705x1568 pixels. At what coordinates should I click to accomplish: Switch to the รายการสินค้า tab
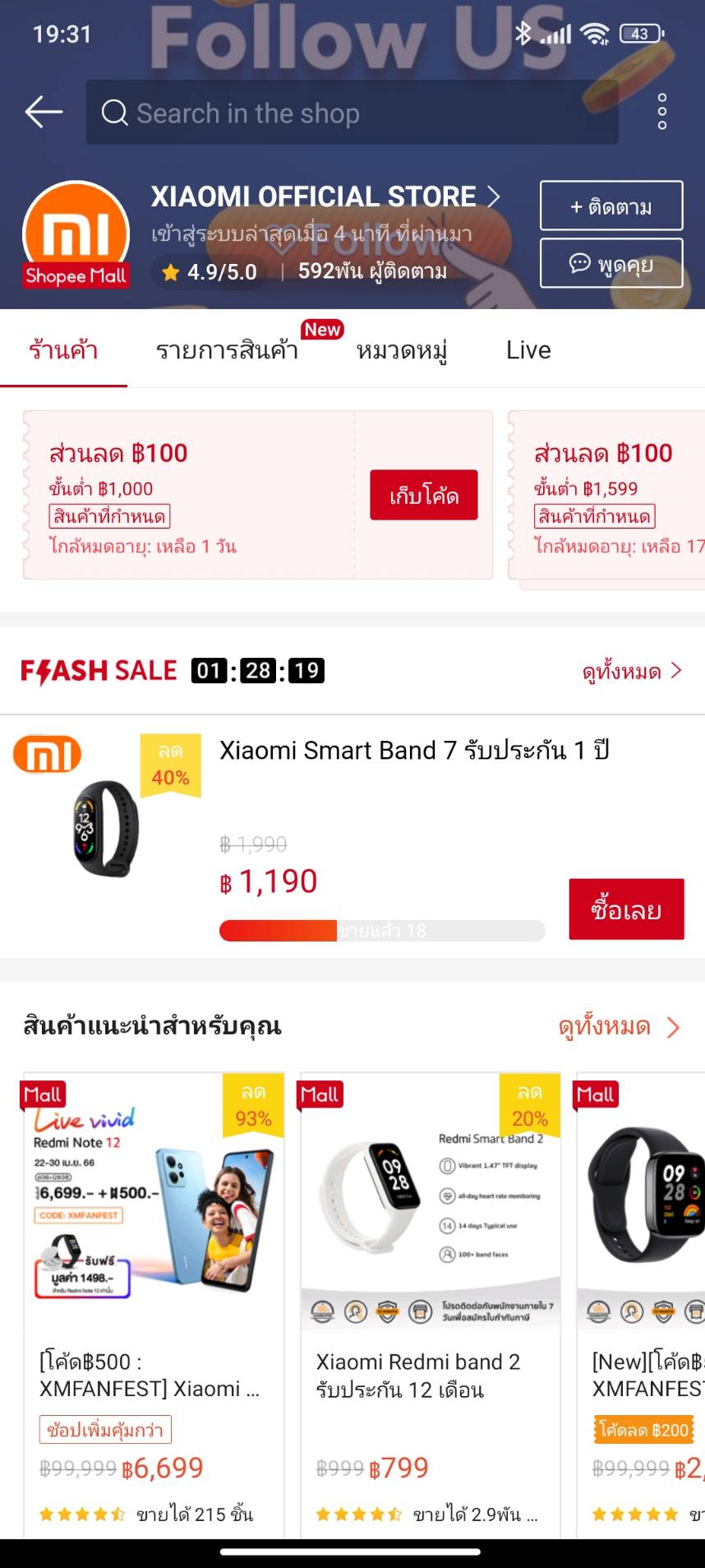pos(227,350)
